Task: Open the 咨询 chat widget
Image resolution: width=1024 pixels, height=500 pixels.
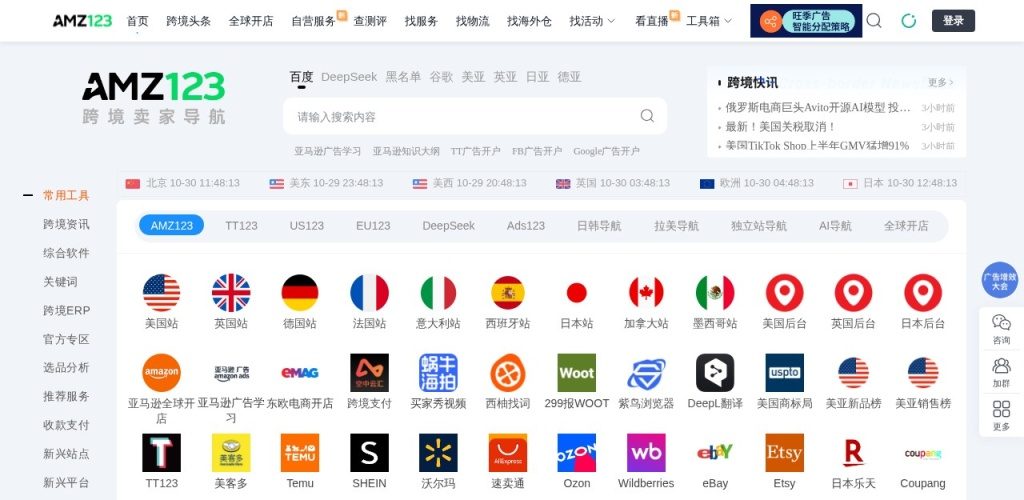Action: point(1001,329)
